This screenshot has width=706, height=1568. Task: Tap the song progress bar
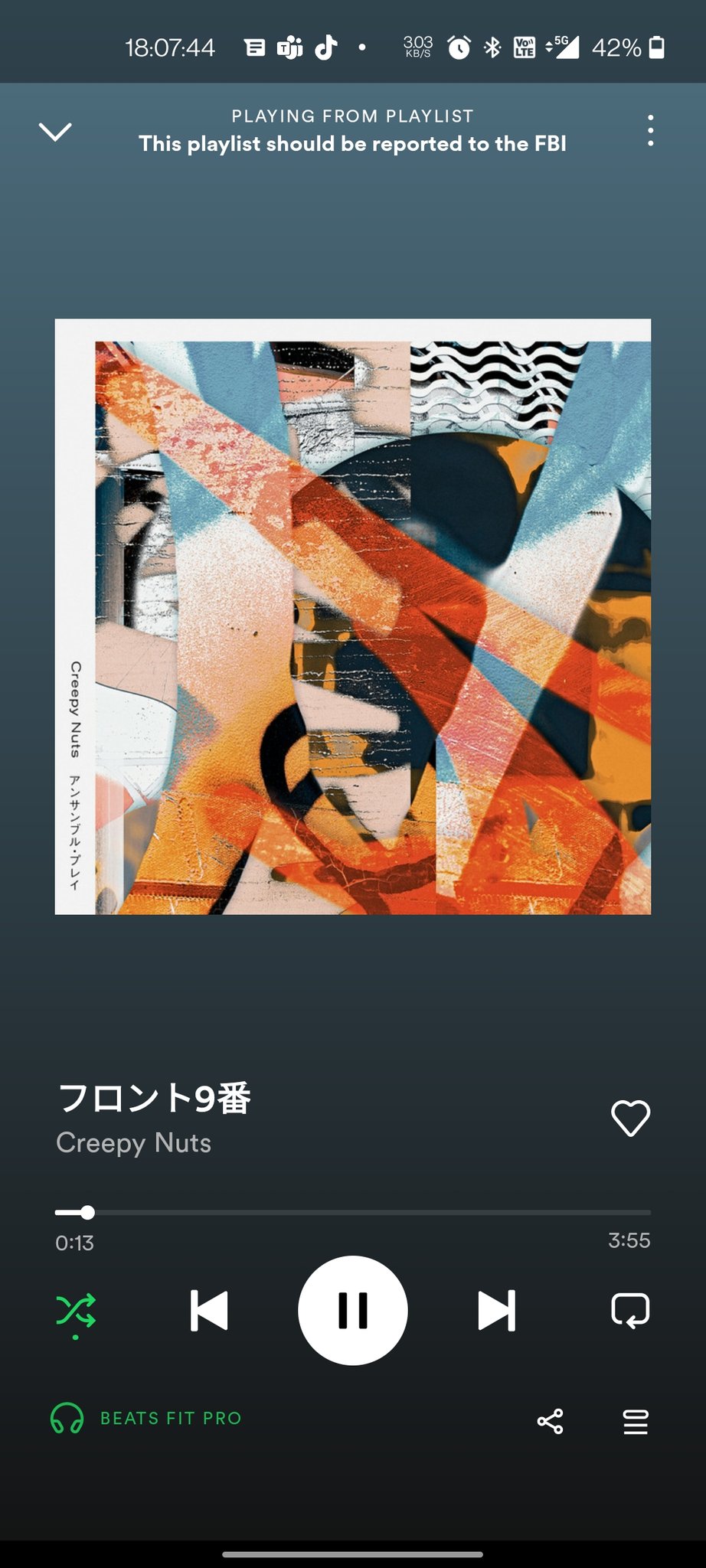point(353,1213)
